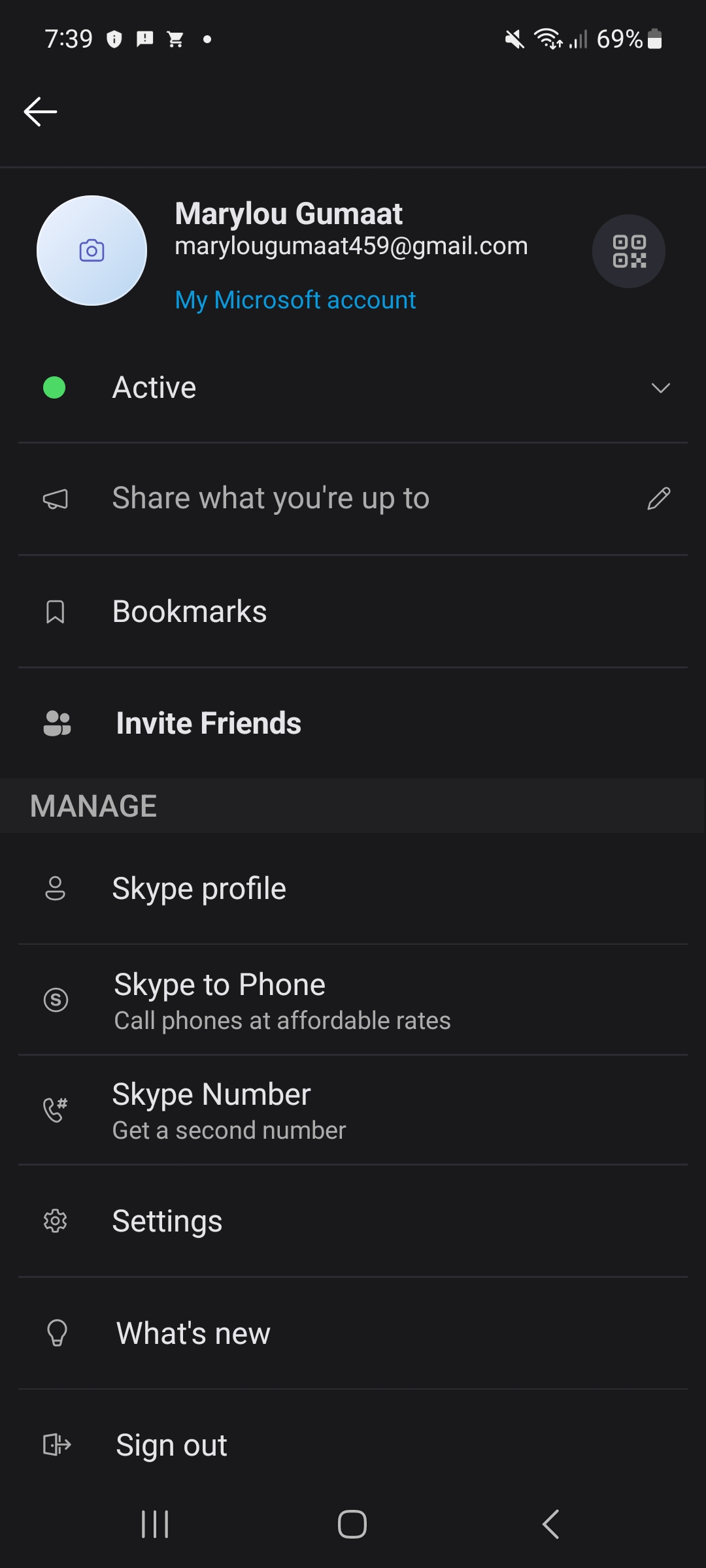Open recent apps from navigation bar
The image size is (706, 1568).
pyautogui.click(x=156, y=1524)
